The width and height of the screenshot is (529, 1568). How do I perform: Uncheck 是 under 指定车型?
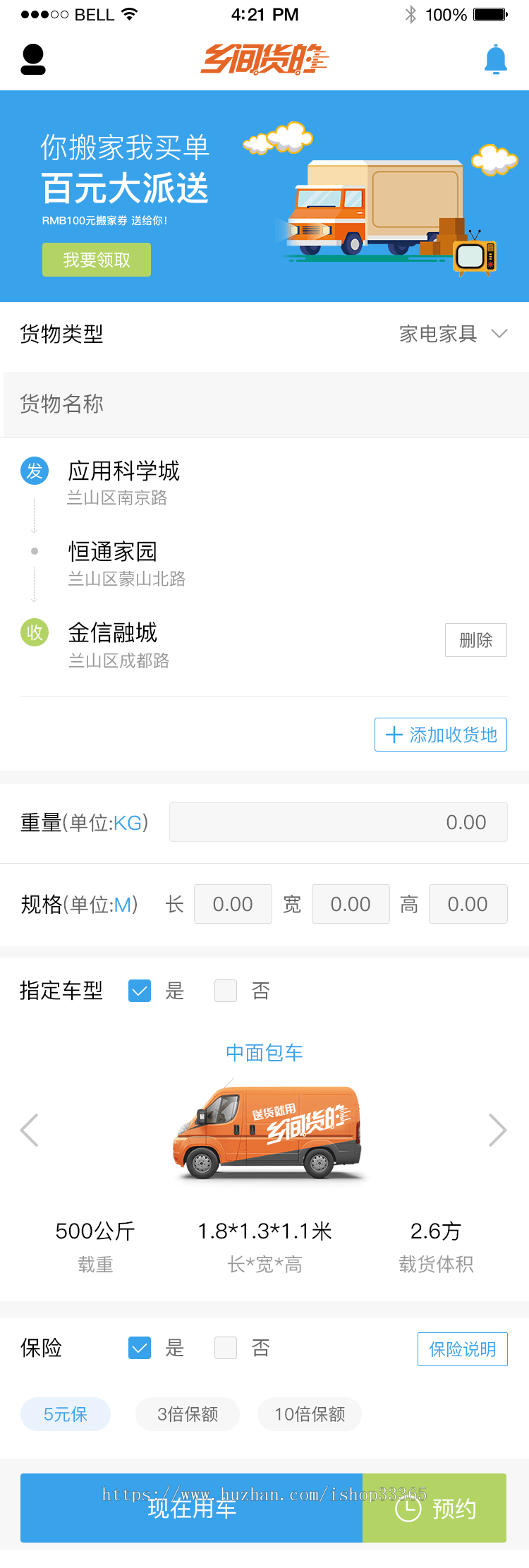point(140,991)
